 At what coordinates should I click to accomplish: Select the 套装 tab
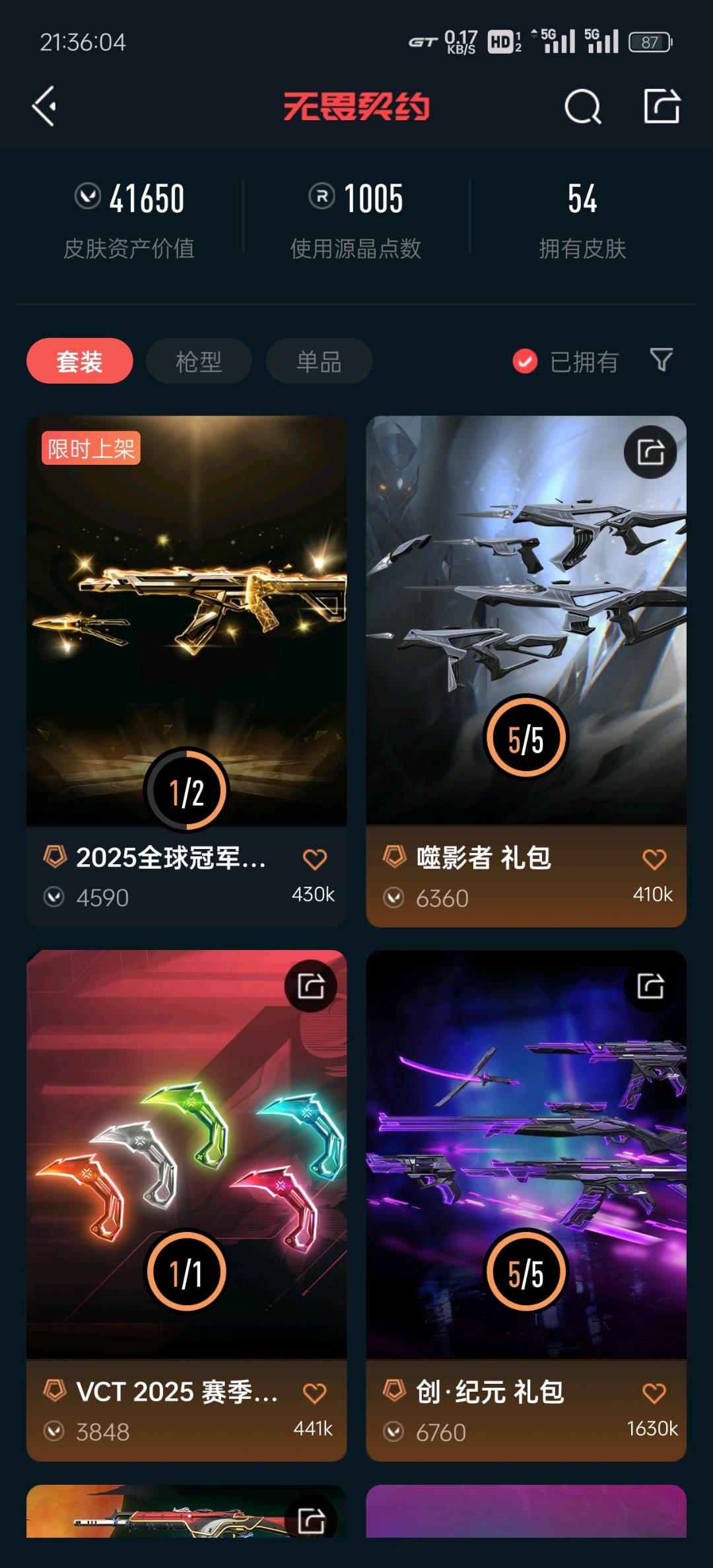(x=80, y=361)
